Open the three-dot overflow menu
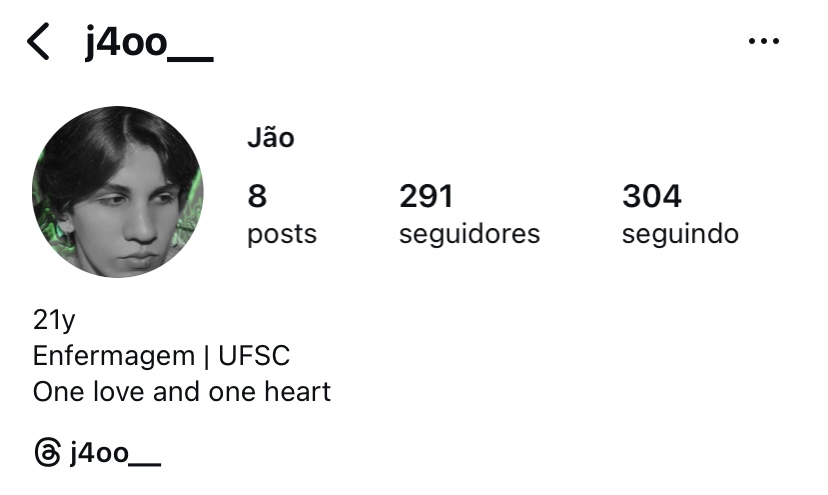This screenshot has width=828, height=495. tap(764, 42)
